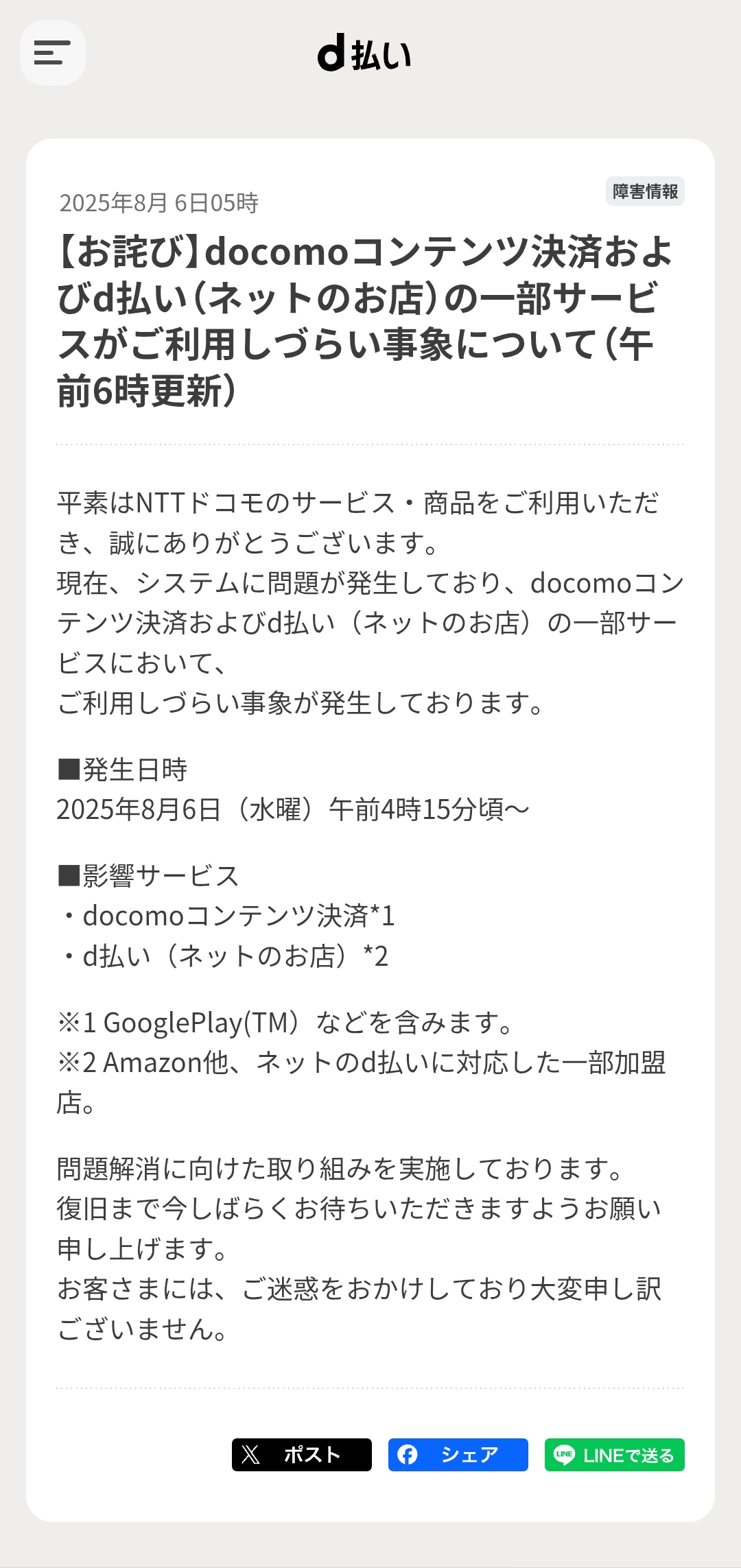Send this notice via LINEで送る
The width and height of the screenshot is (741, 1568).
click(x=614, y=1454)
